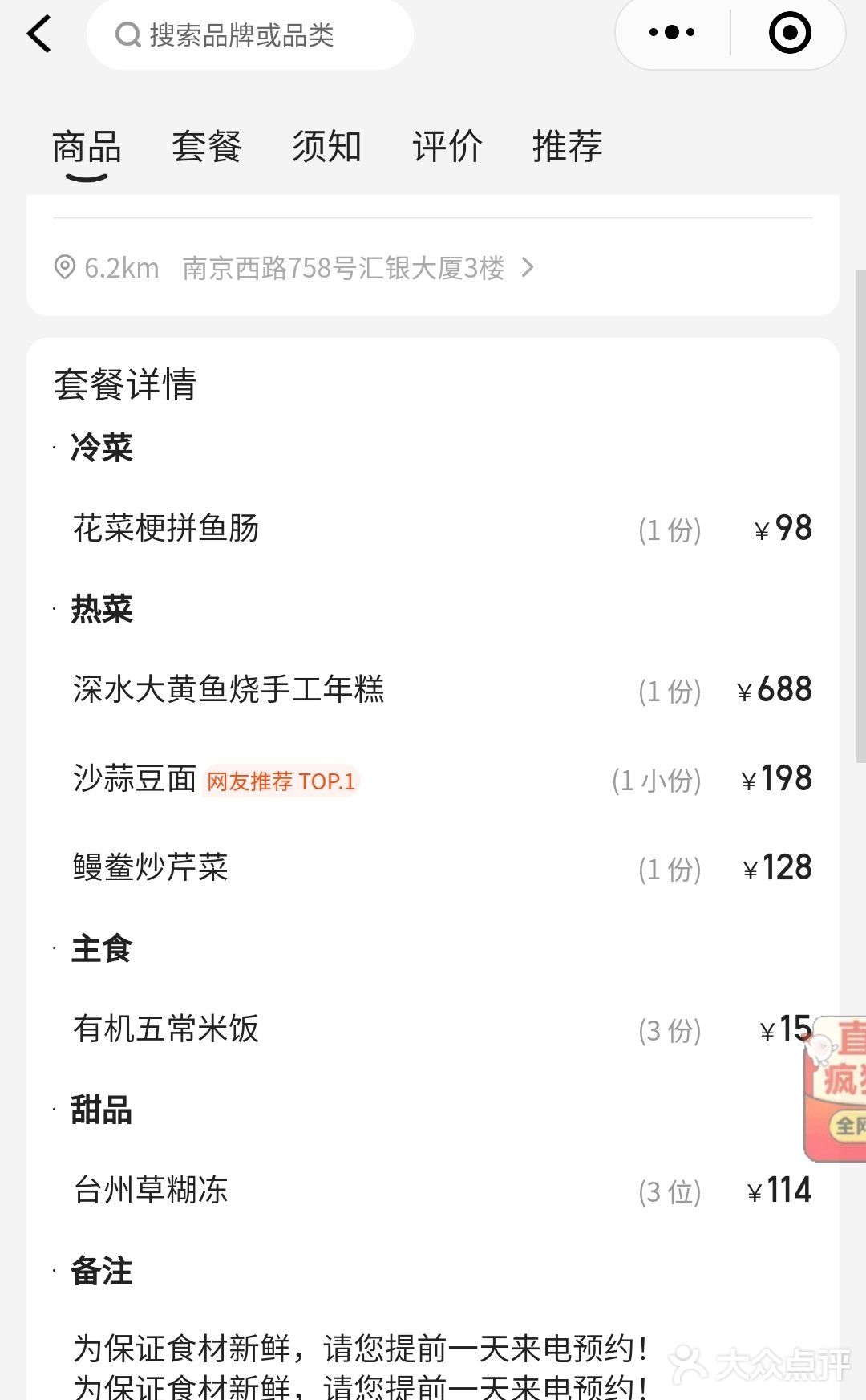Click the circular mini-program capsule button
Image resolution: width=866 pixels, height=1400 pixels.
[x=790, y=34]
